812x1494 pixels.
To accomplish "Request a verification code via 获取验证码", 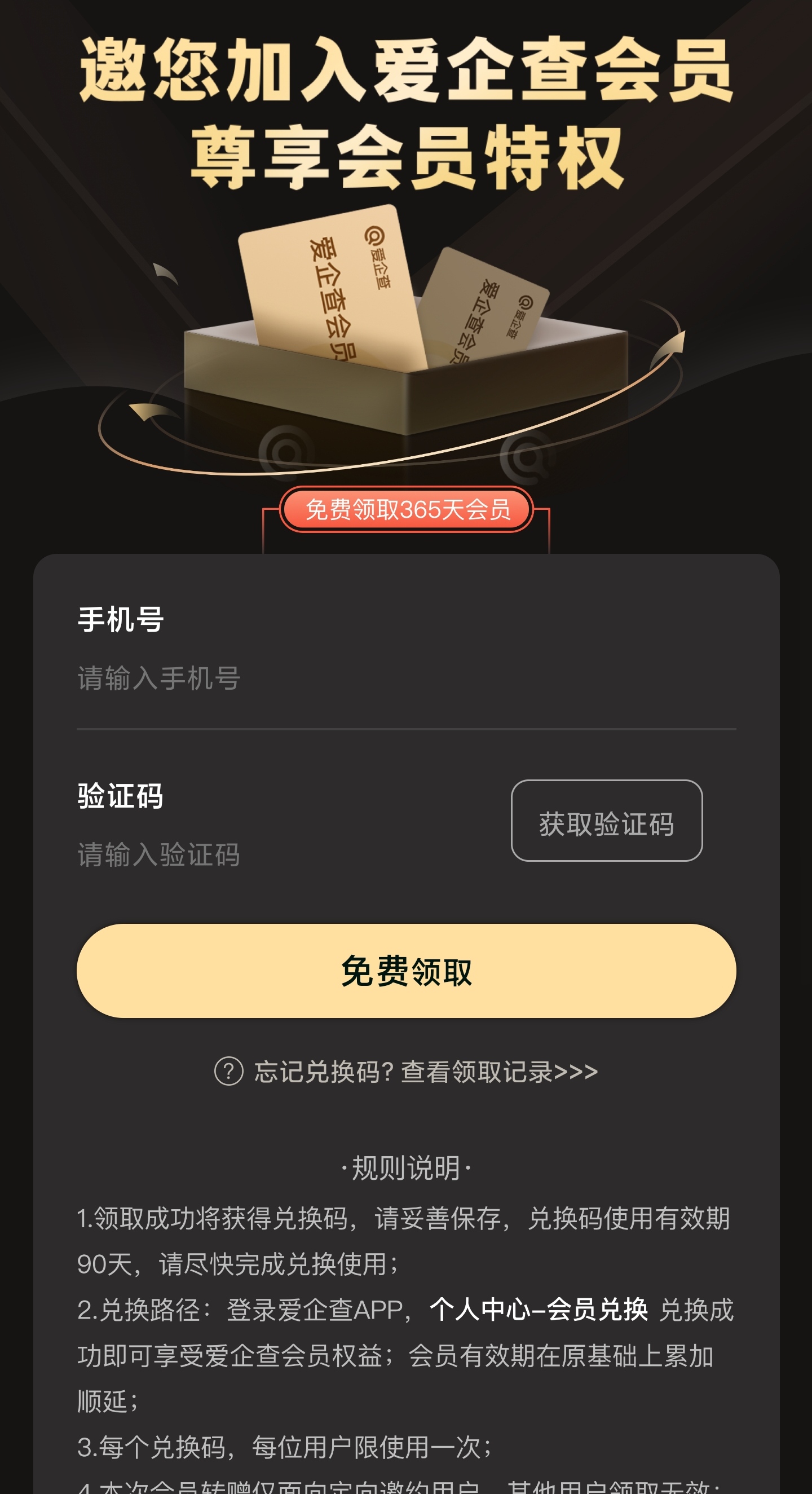I will click(x=606, y=821).
